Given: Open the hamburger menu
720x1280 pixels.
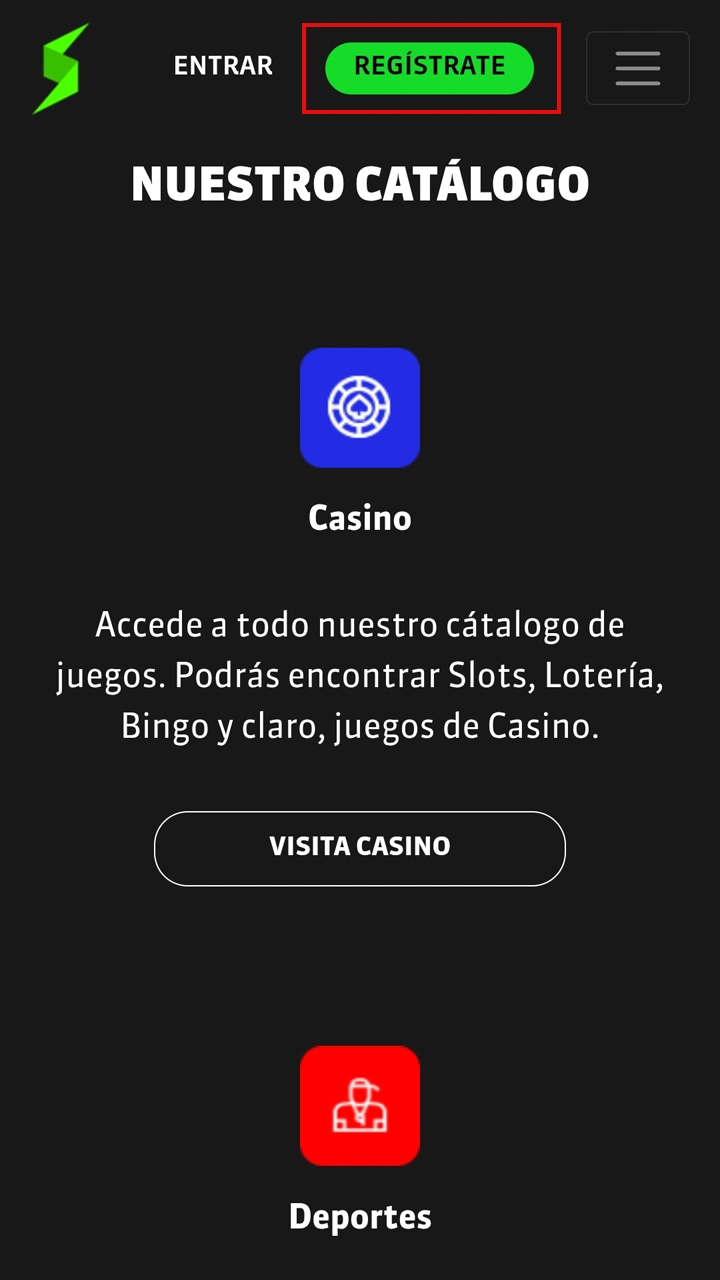Looking at the screenshot, I should [x=637, y=68].
